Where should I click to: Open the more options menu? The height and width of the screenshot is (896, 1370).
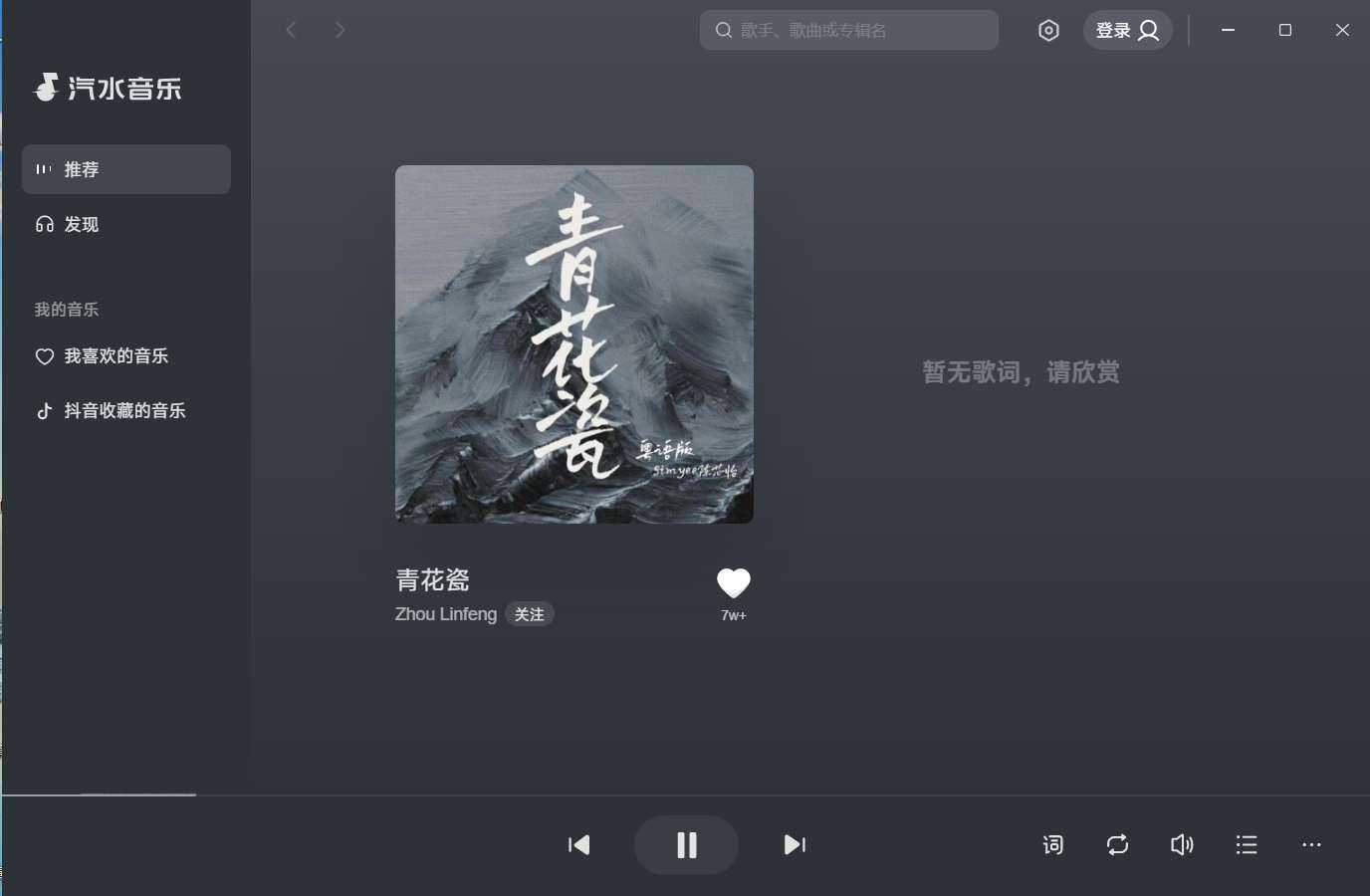(x=1311, y=845)
